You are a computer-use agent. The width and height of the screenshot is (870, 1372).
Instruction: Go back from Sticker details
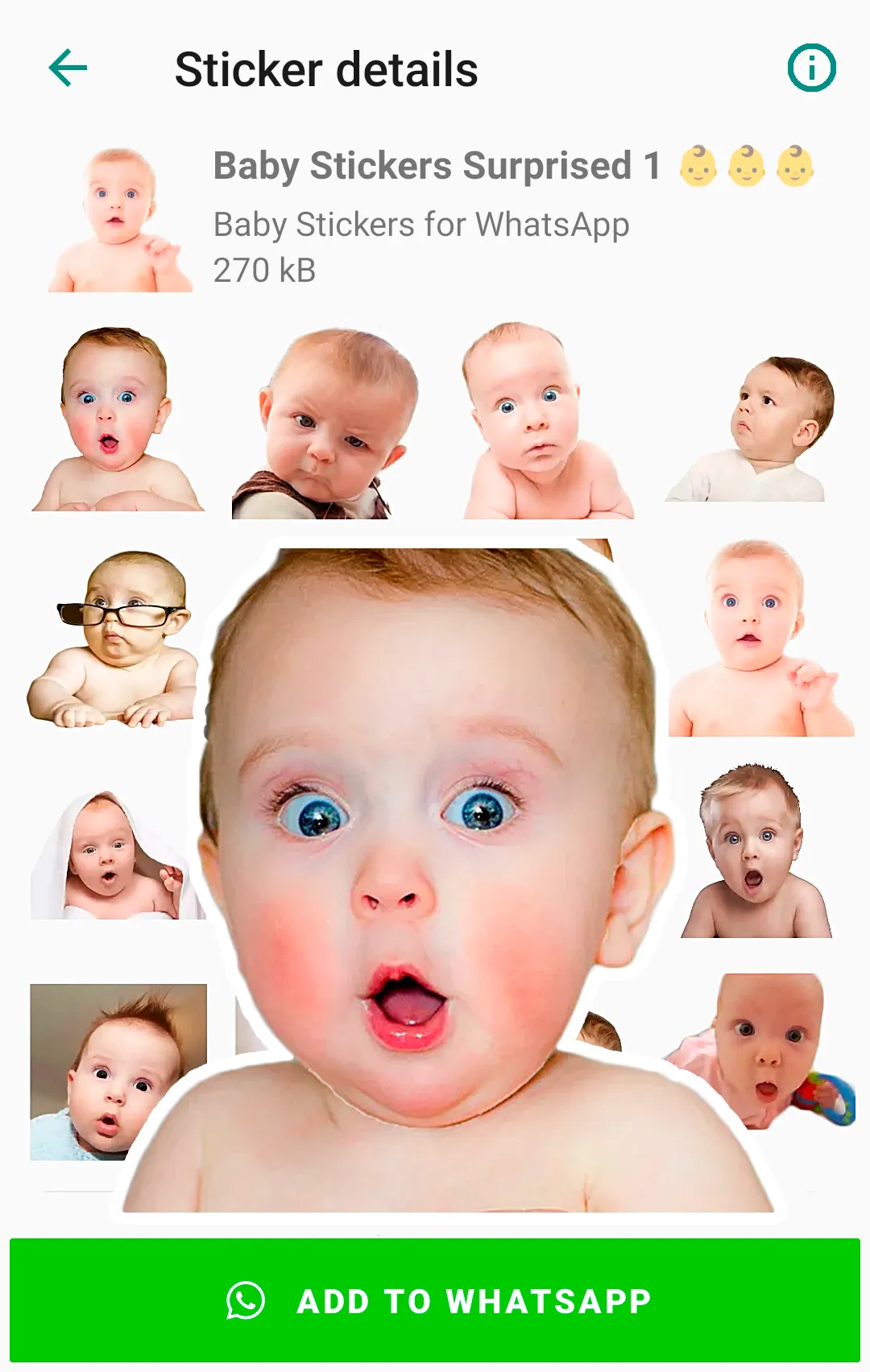tap(68, 68)
